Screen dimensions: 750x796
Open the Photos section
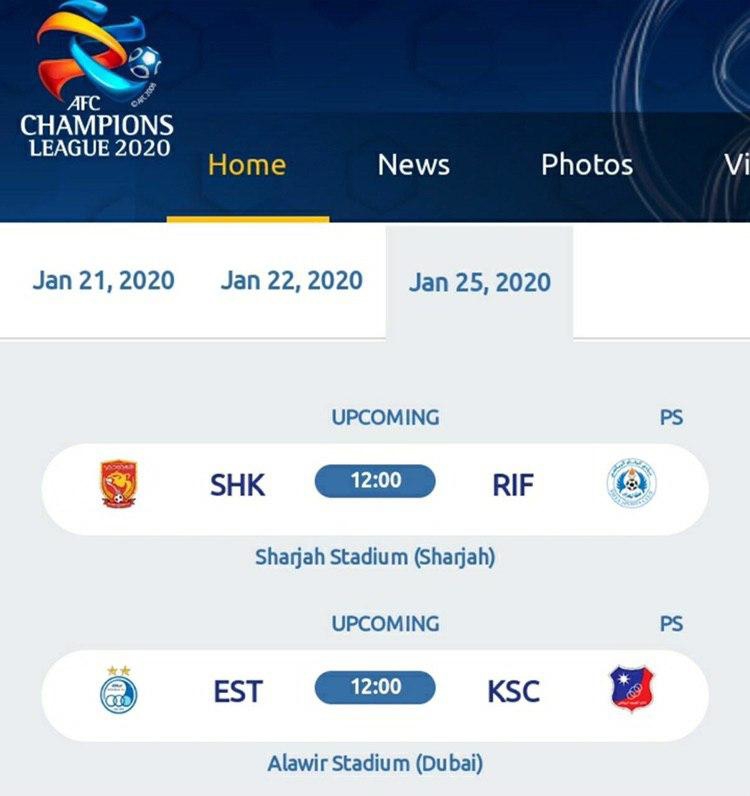(x=587, y=165)
